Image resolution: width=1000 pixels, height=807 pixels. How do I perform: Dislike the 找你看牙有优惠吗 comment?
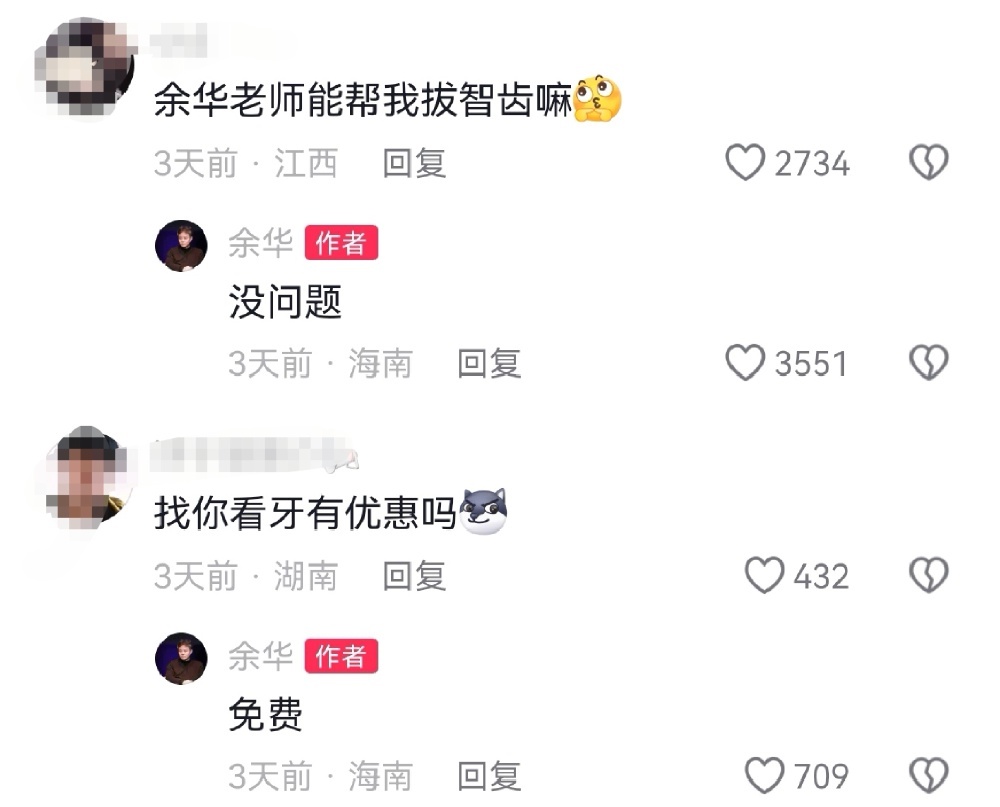click(x=928, y=576)
